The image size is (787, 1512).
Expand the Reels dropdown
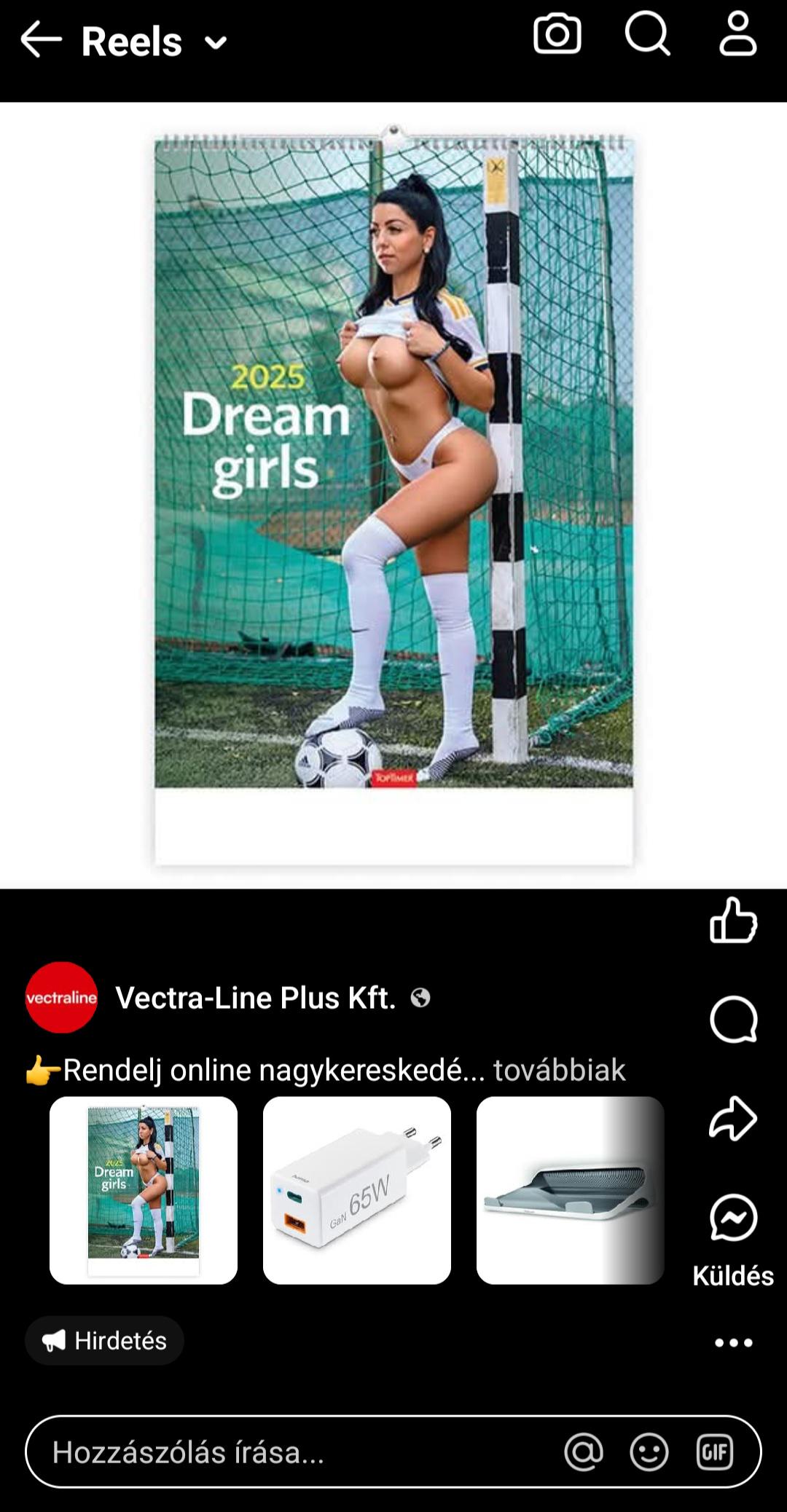(x=216, y=42)
